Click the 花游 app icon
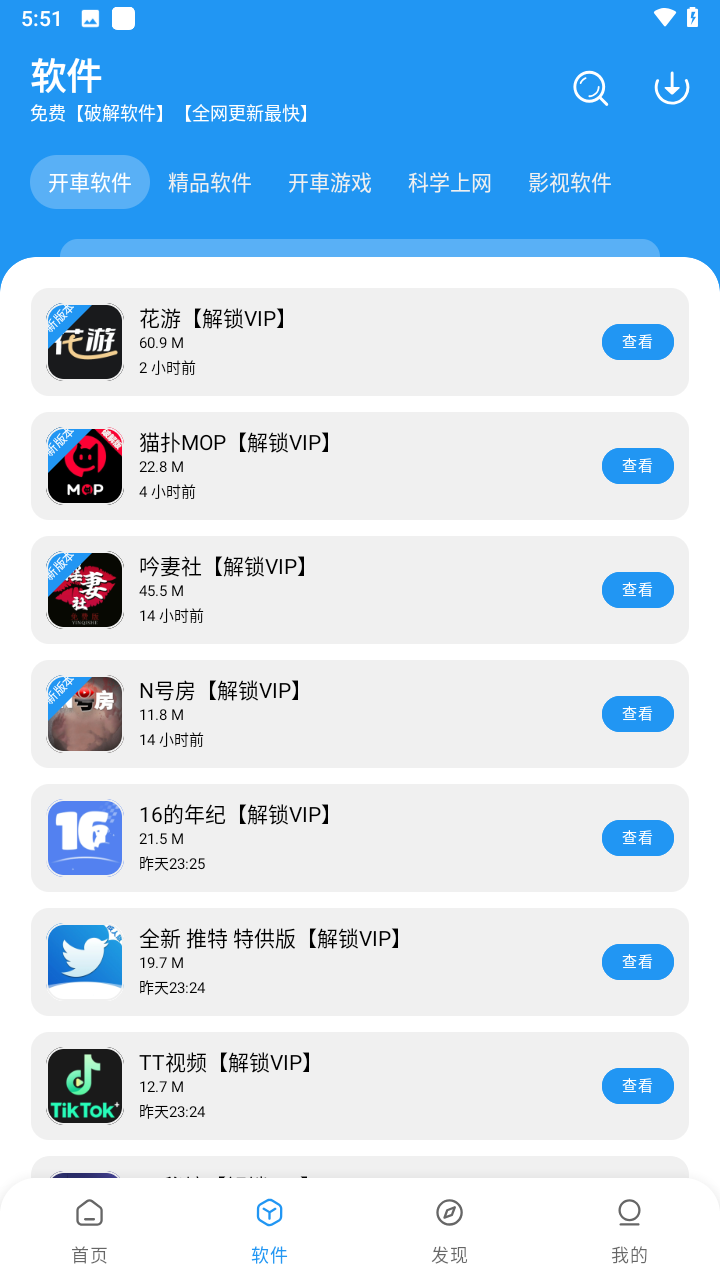The height and width of the screenshot is (1280, 720). click(85, 342)
